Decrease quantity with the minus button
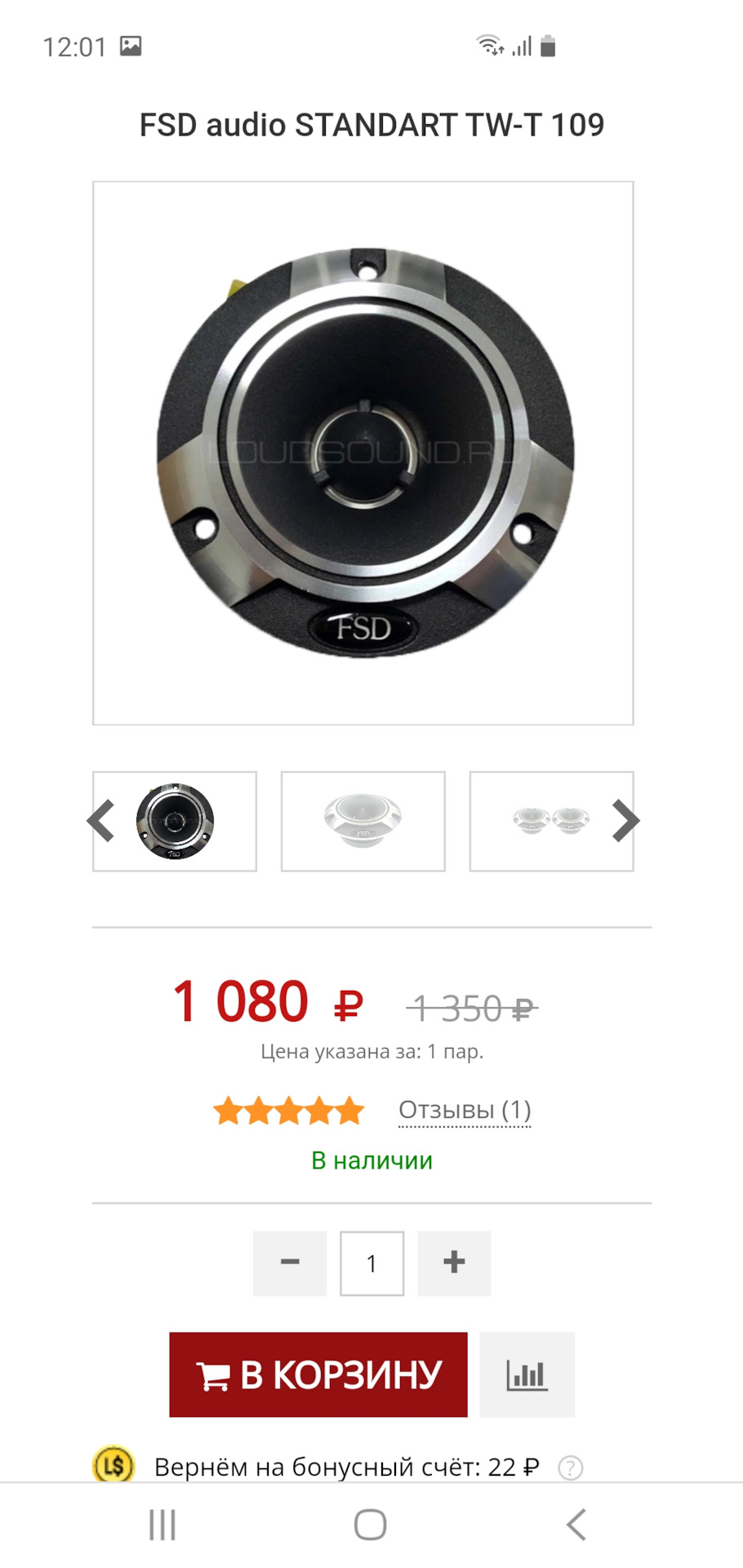 click(x=290, y=1263)
